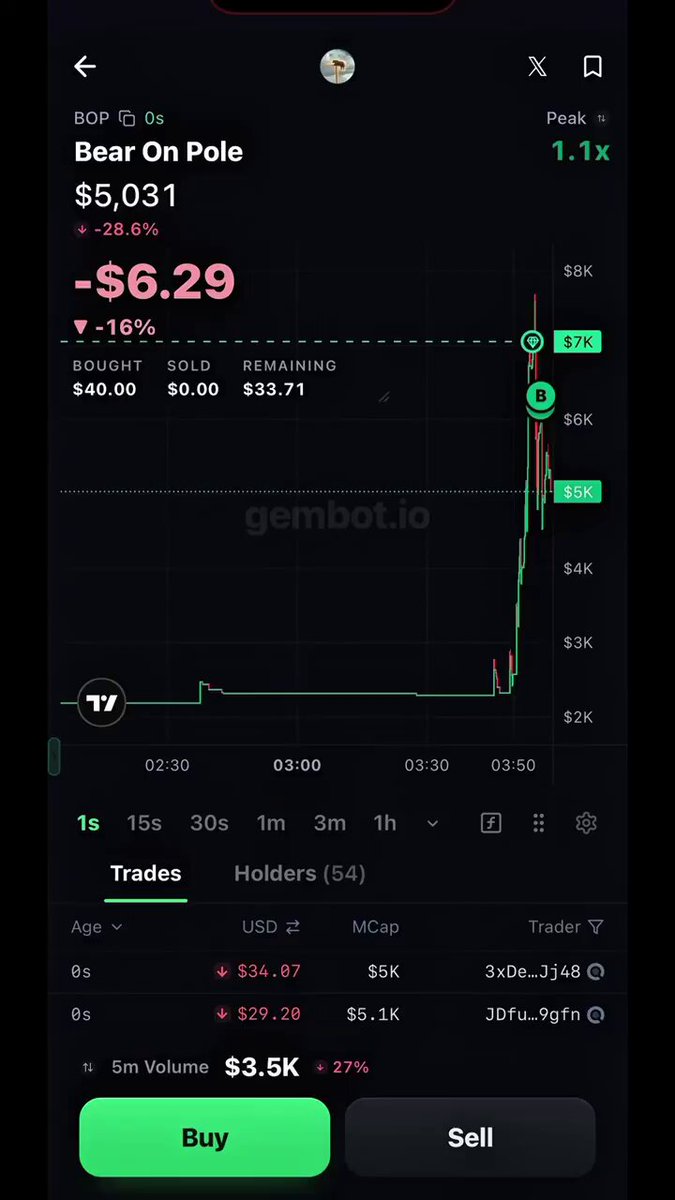
Task: Open trade by 3xDe…Jj48
Action: [533, 971]
